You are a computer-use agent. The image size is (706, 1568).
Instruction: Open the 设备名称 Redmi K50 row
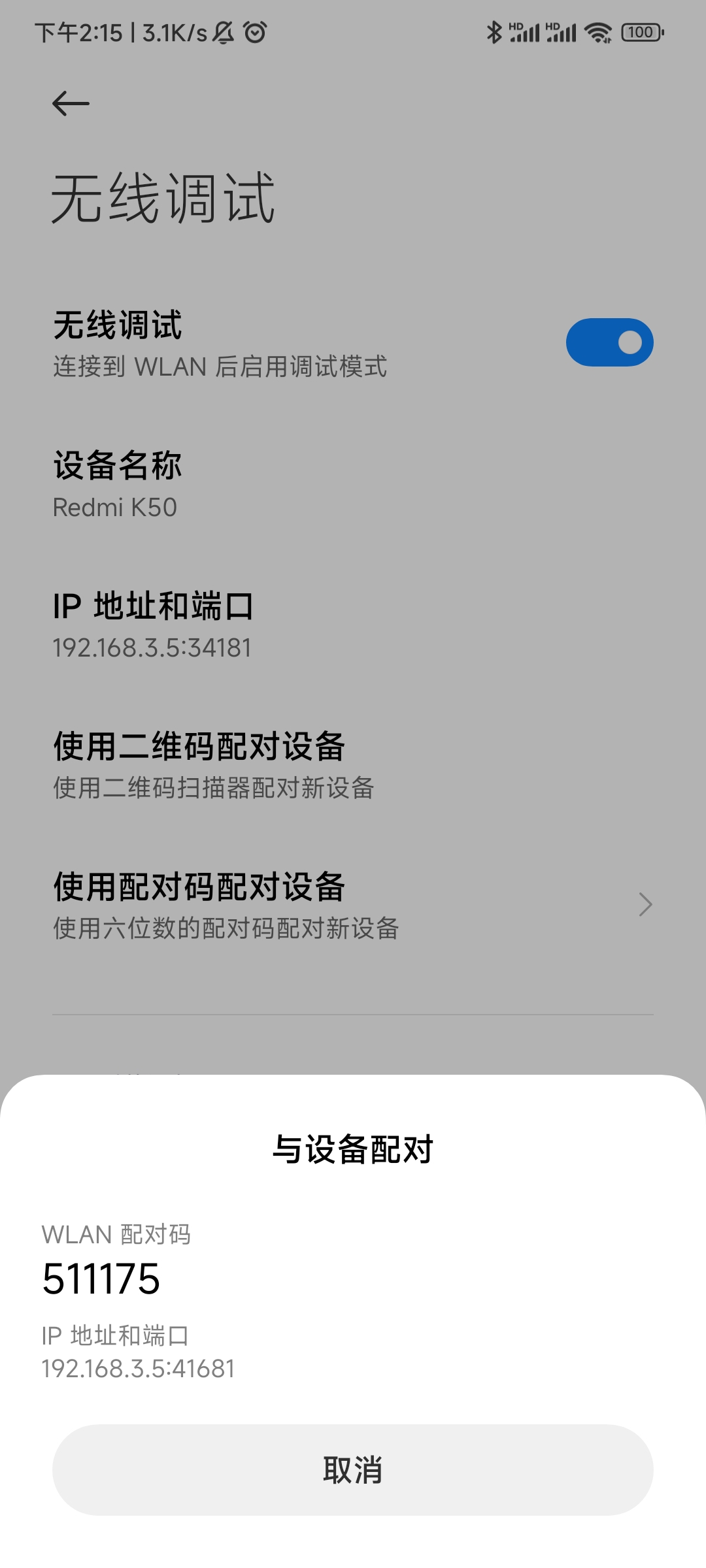click(353, 483)
